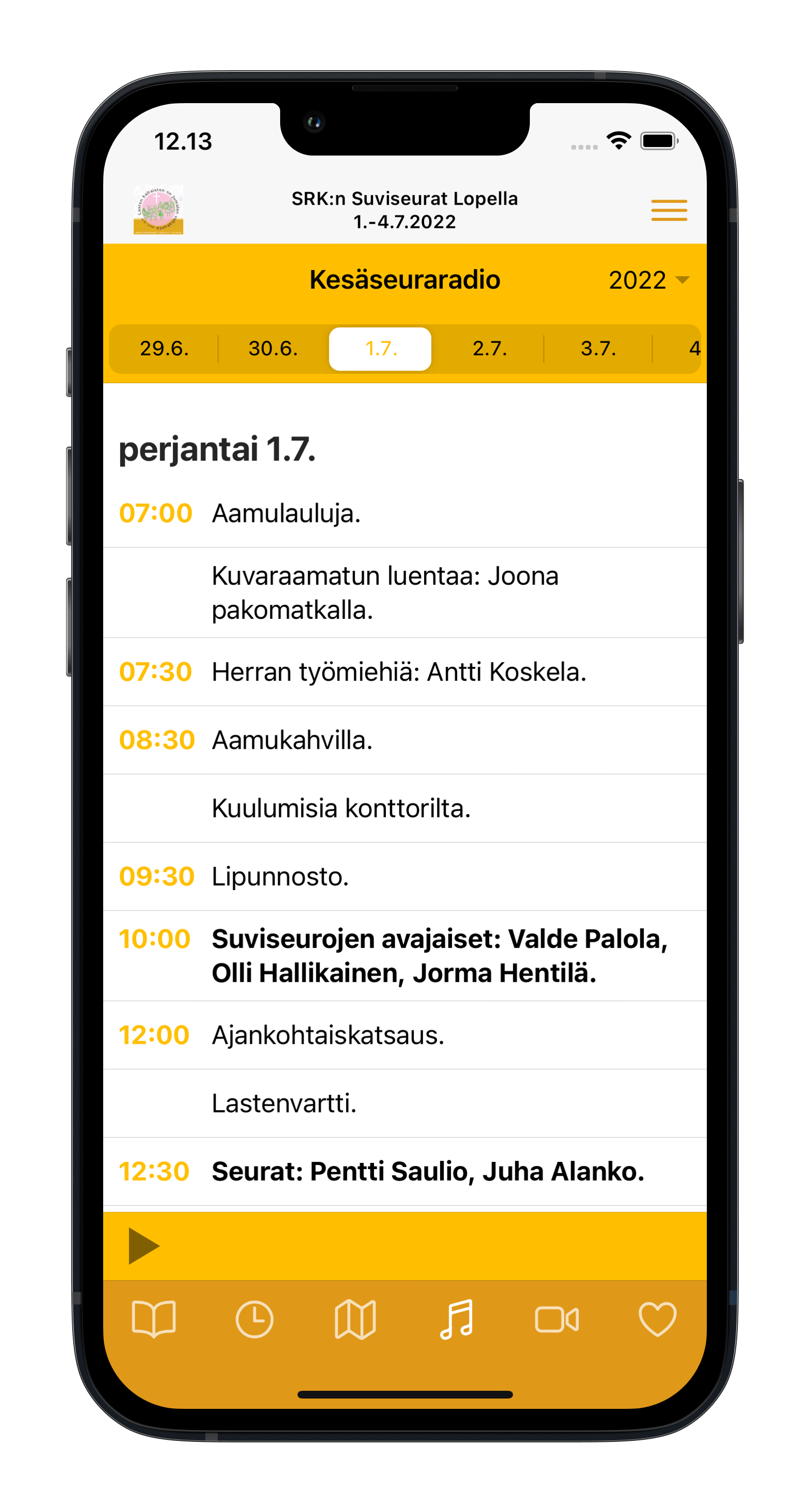
Task: Open the video camera tab
Action: [x=556, y=1319]
